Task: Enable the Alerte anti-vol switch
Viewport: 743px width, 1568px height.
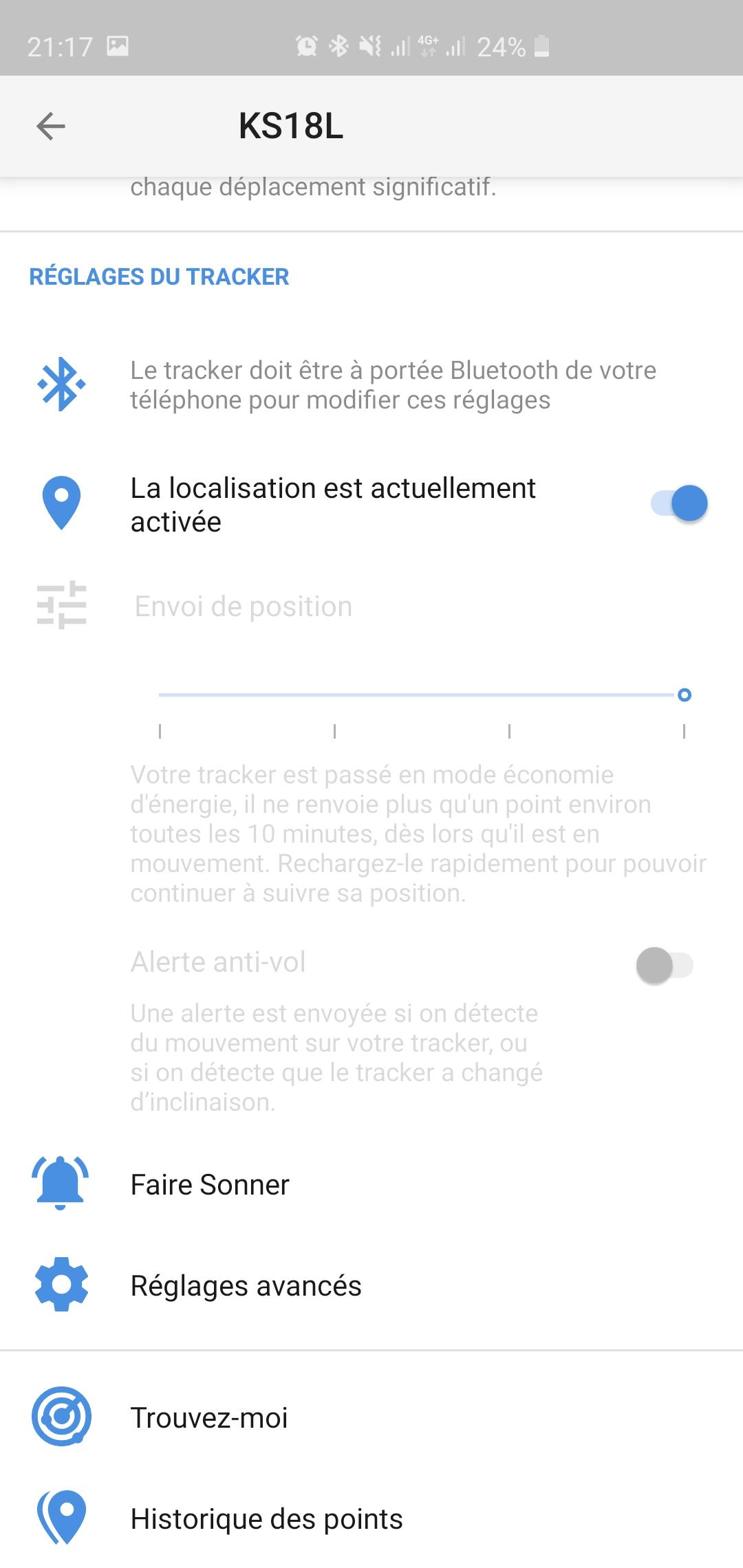Action: tap(665, 966)
